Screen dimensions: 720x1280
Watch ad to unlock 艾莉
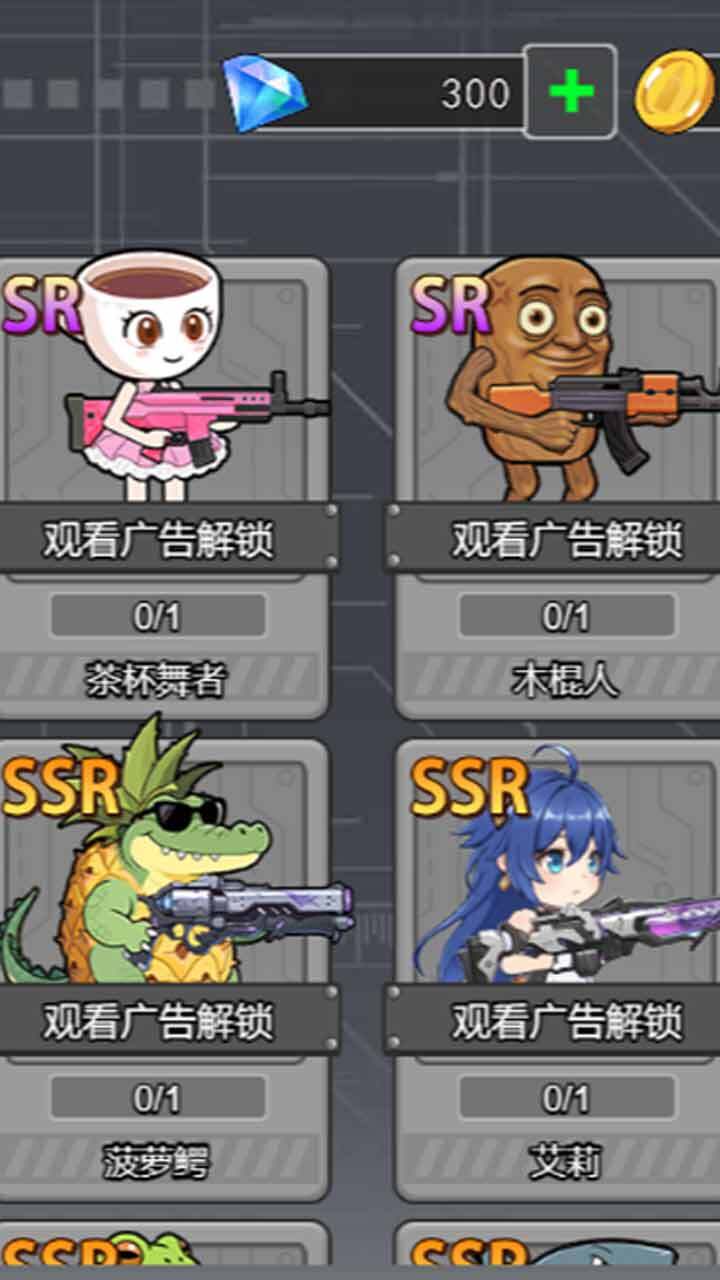point(565,1021)
